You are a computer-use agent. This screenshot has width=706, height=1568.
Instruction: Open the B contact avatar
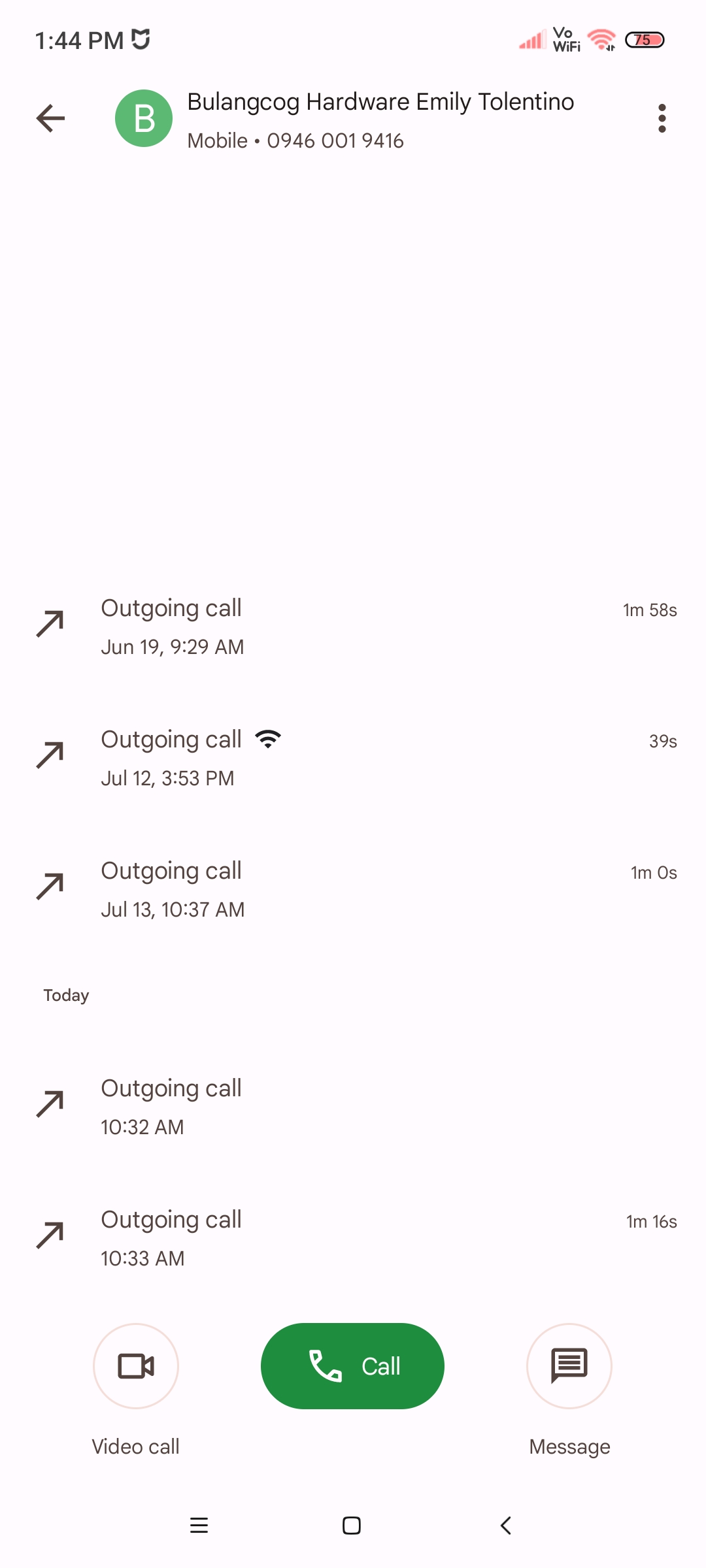click(x=144, y=118)
